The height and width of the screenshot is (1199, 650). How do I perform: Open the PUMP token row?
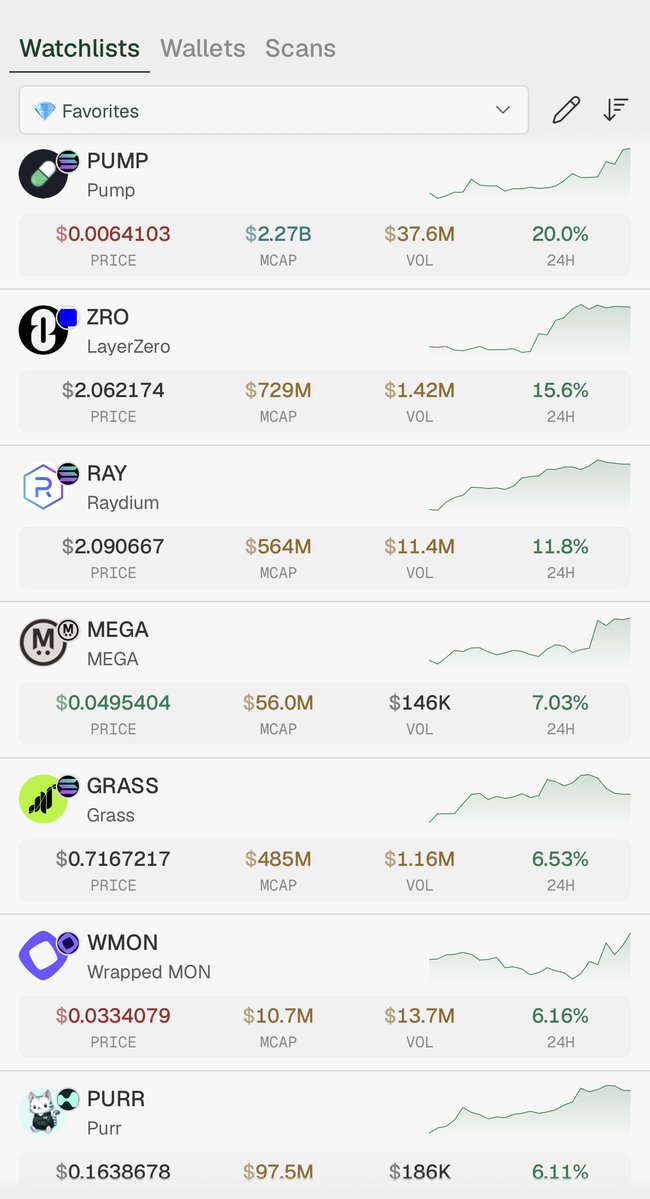click(325, 212)
